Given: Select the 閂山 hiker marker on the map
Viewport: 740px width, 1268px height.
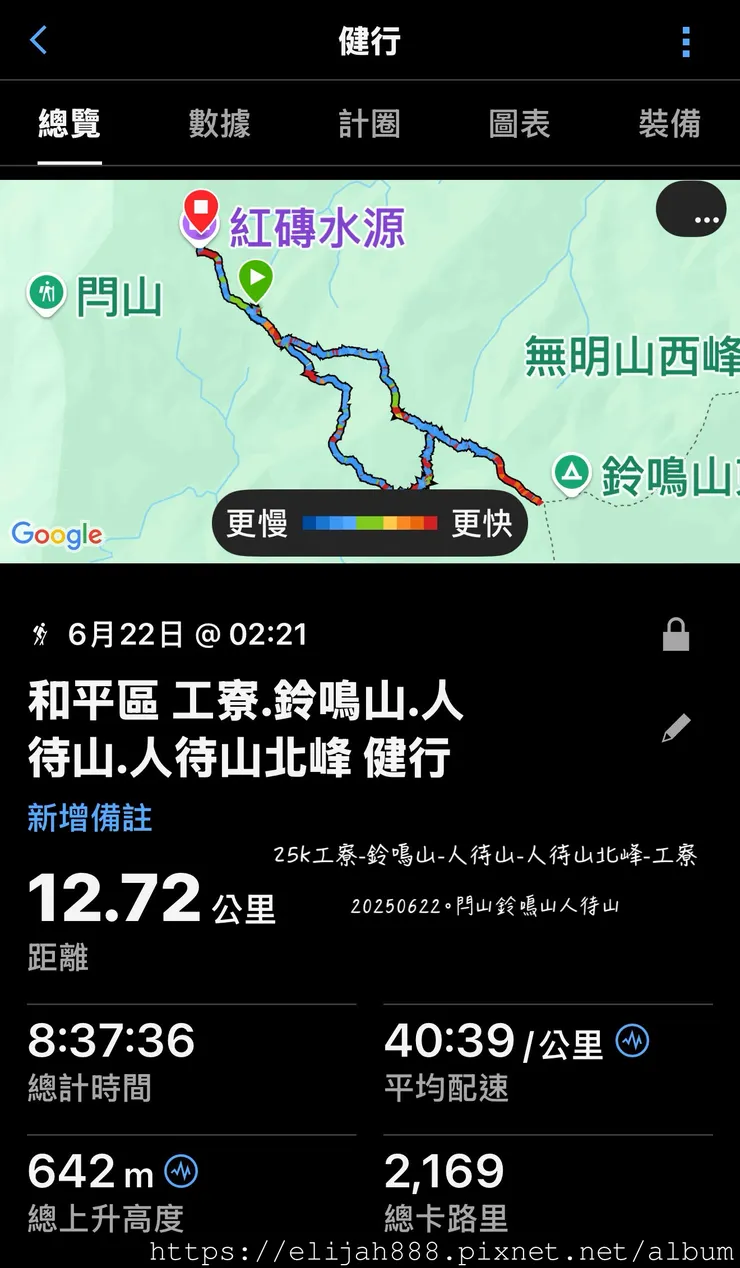Looking at the screenshot, I should (x=46, y=290).
